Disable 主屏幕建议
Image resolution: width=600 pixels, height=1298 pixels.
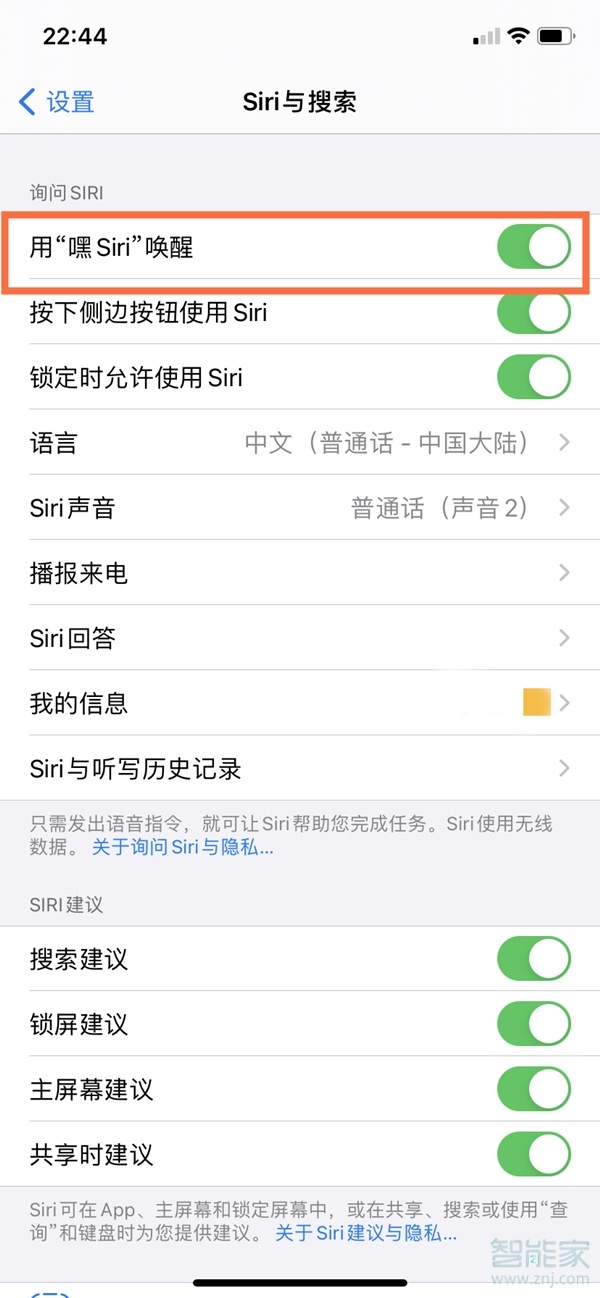pyautogui.click(x=533, y=1090)
